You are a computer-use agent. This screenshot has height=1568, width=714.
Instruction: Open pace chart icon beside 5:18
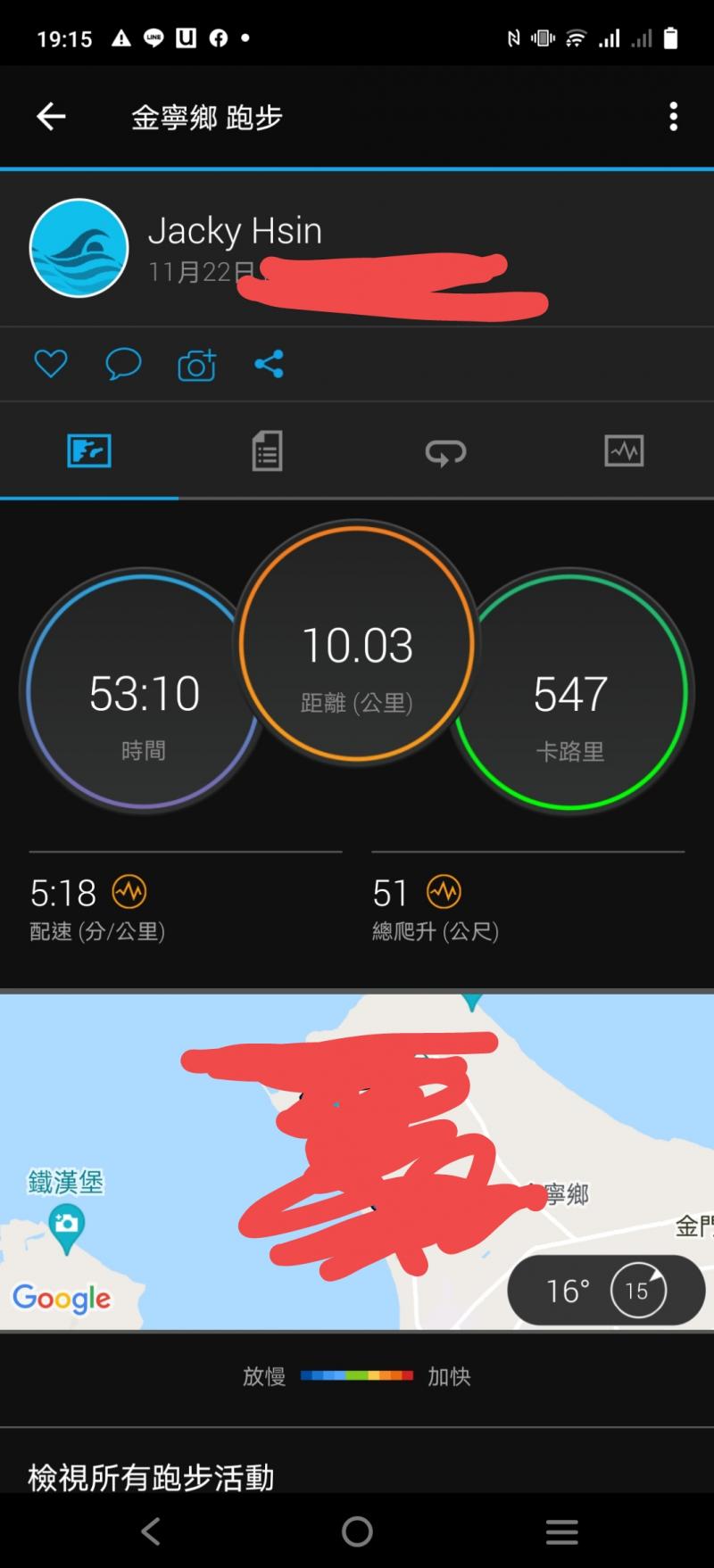(129, 891)
